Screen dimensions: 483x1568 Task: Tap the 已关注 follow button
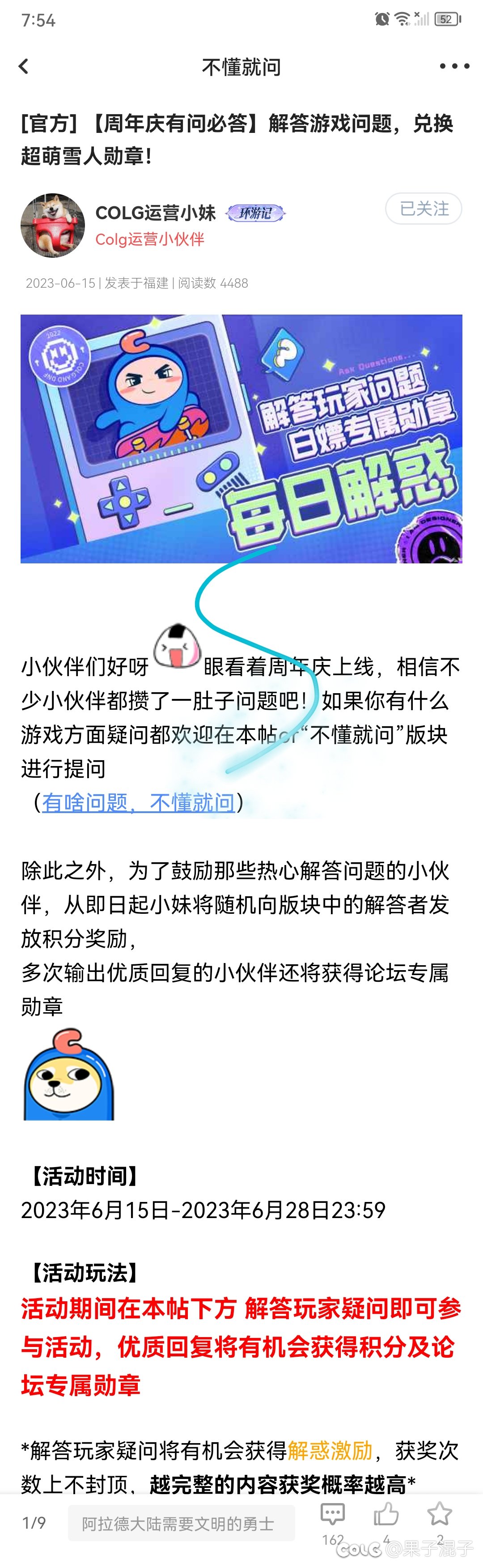424,209
